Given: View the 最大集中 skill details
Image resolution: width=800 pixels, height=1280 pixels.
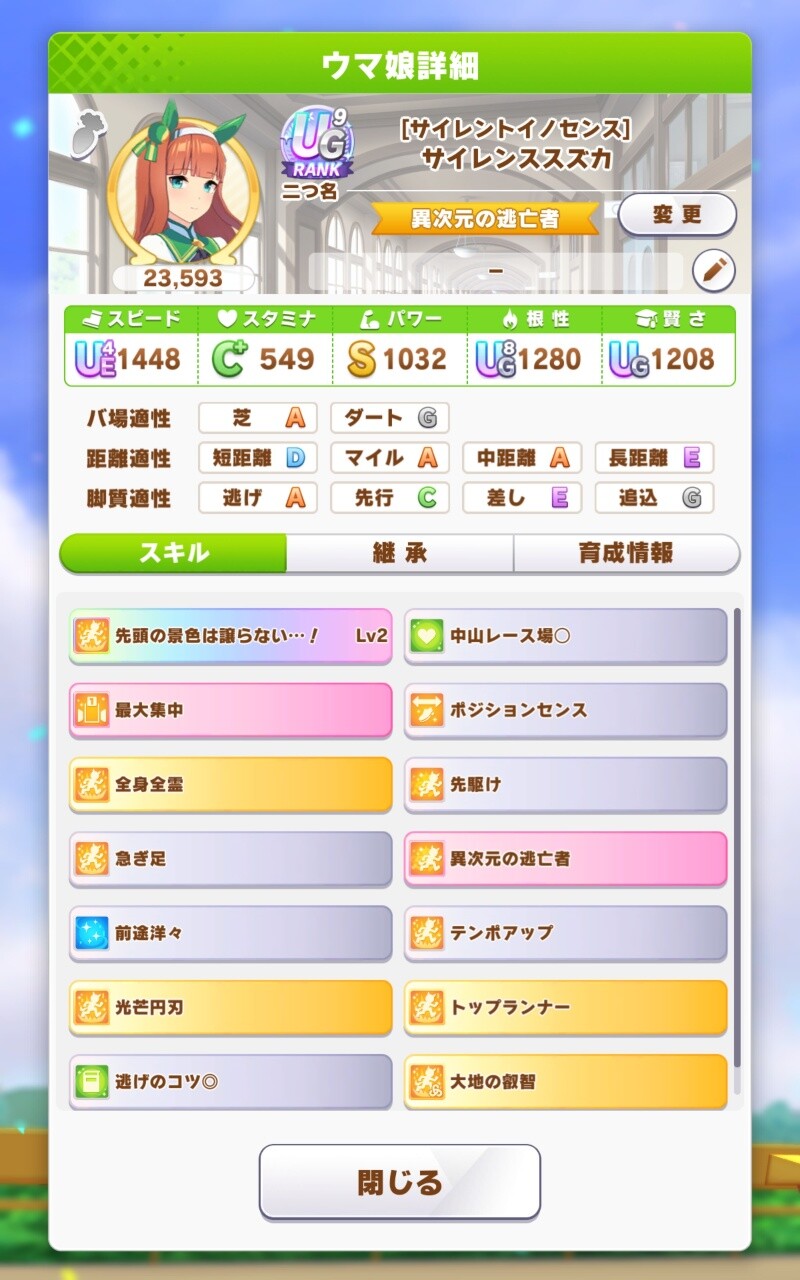Looking at the screenshot, I should pos(230,710).
